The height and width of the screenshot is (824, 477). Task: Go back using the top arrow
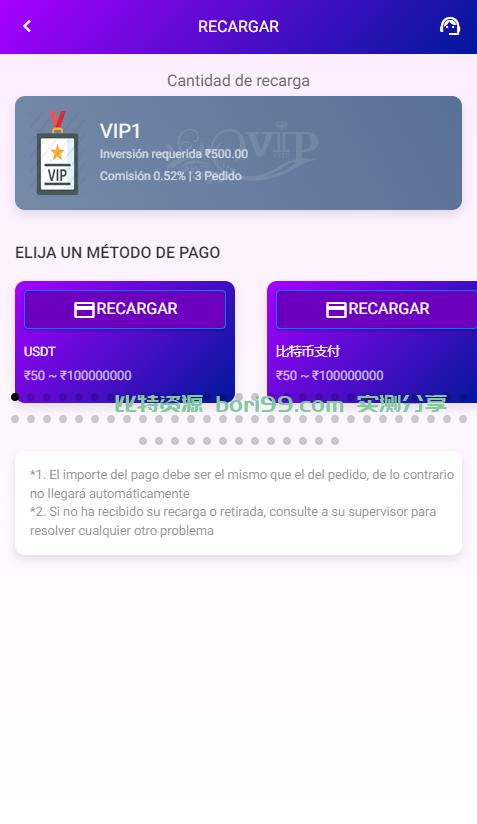27,26
